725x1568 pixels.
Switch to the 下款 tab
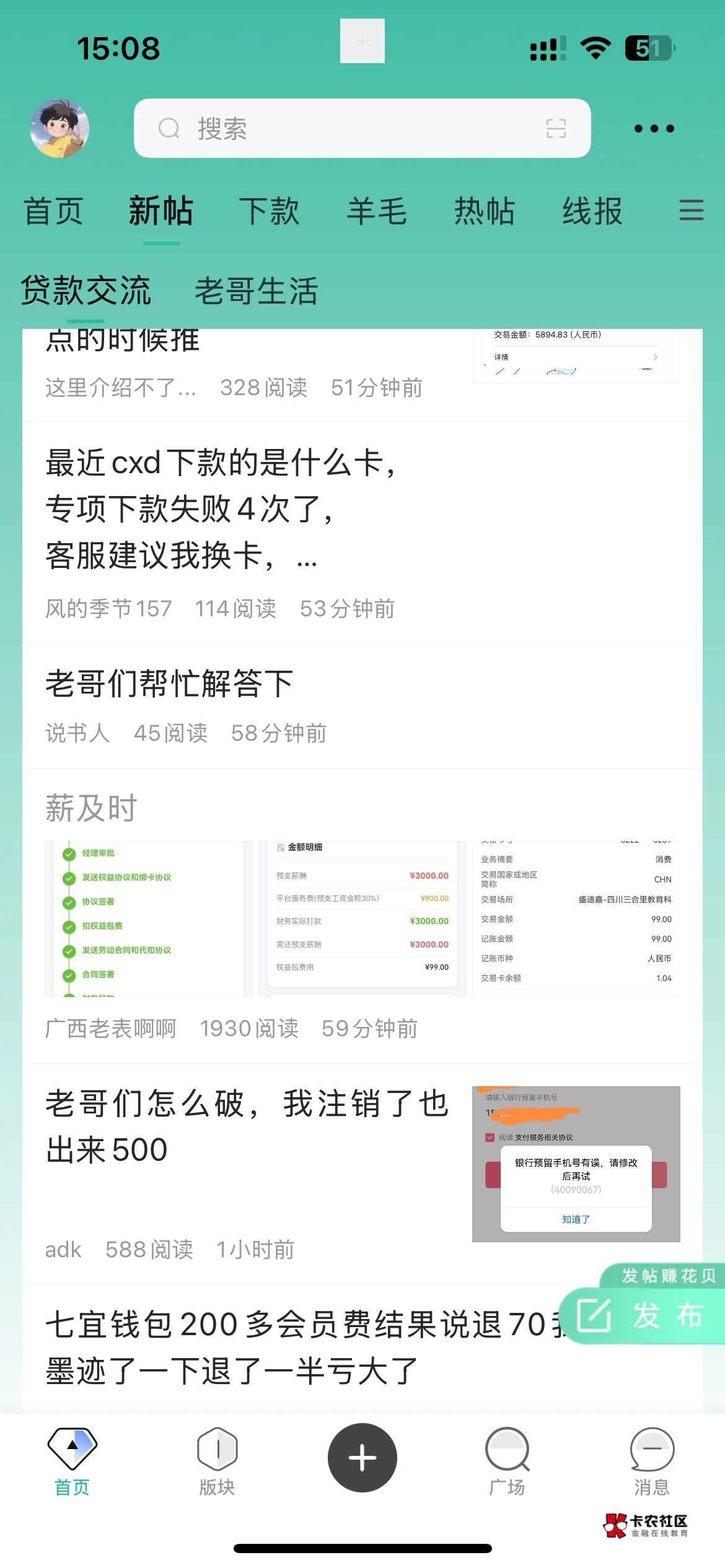[269, 212]
